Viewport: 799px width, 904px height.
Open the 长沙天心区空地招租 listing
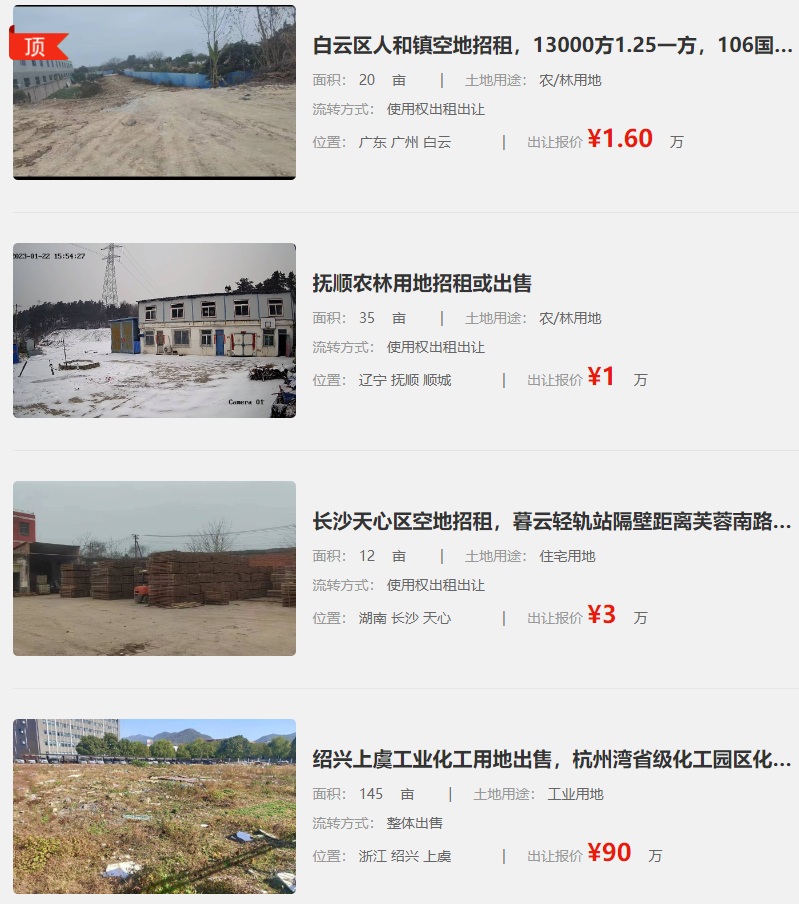coord(552,522)
